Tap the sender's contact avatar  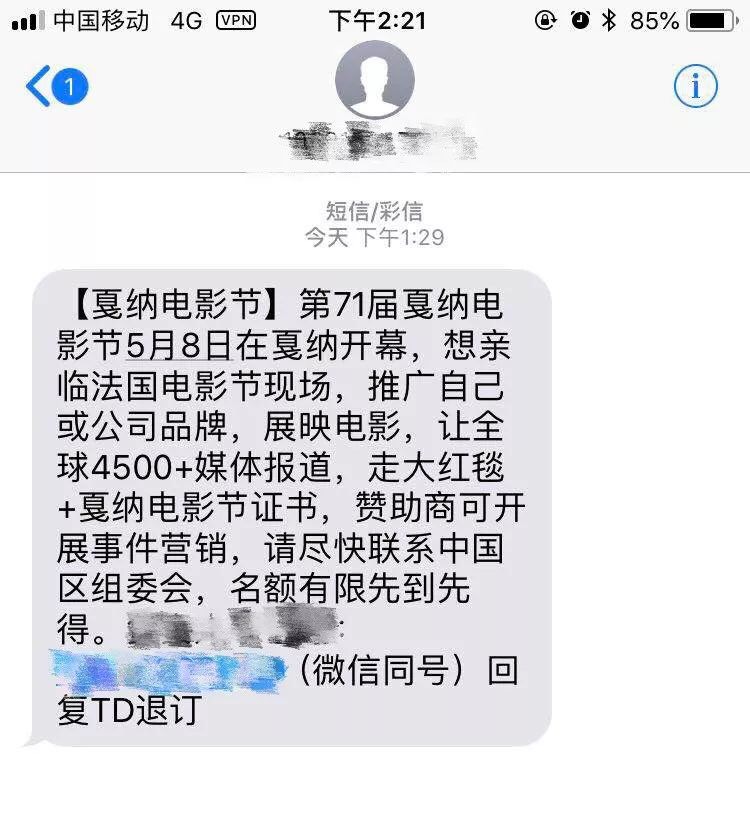click(375, 80)
